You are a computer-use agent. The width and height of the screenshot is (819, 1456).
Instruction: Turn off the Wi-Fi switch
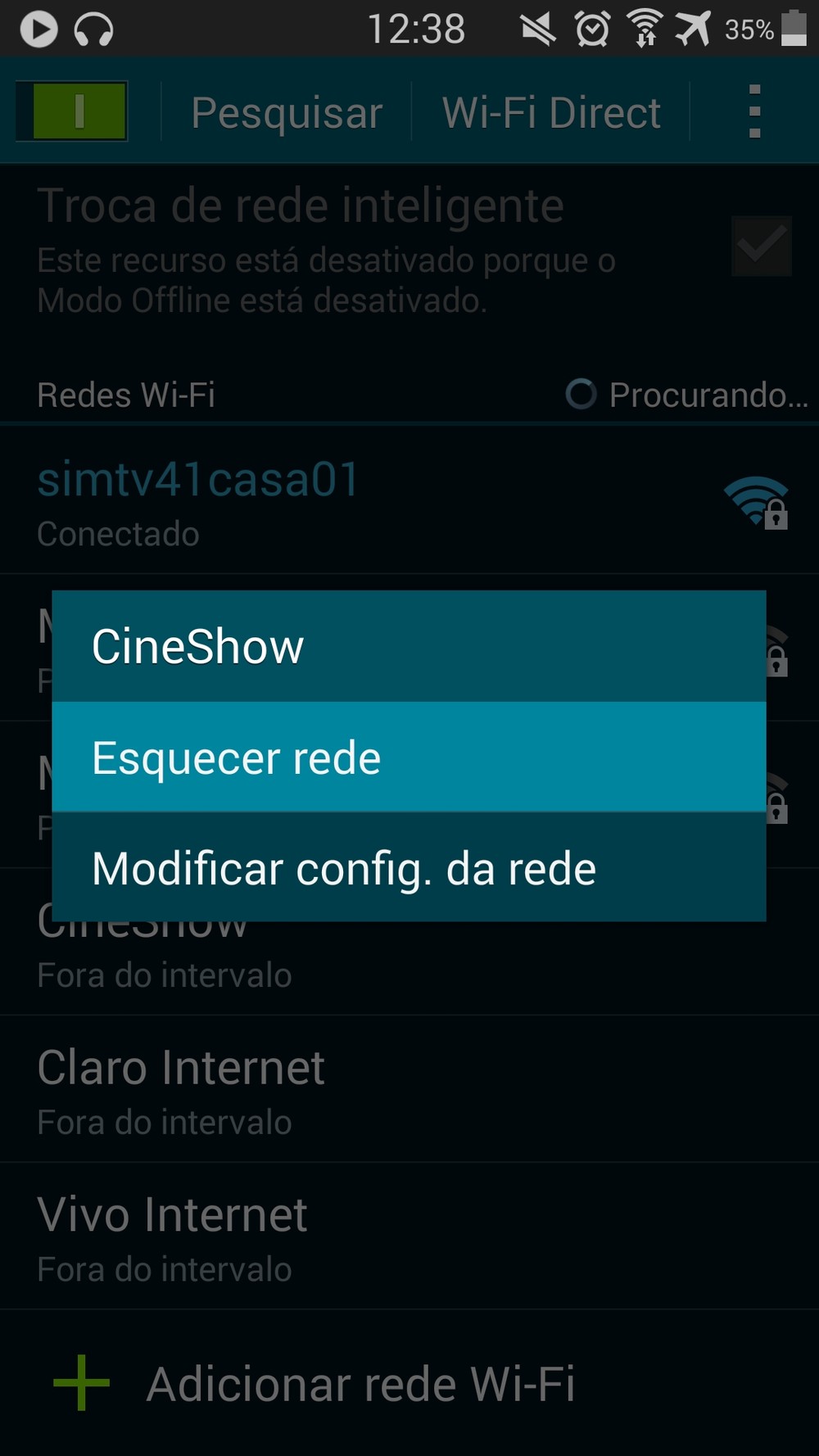pos(72,111)
